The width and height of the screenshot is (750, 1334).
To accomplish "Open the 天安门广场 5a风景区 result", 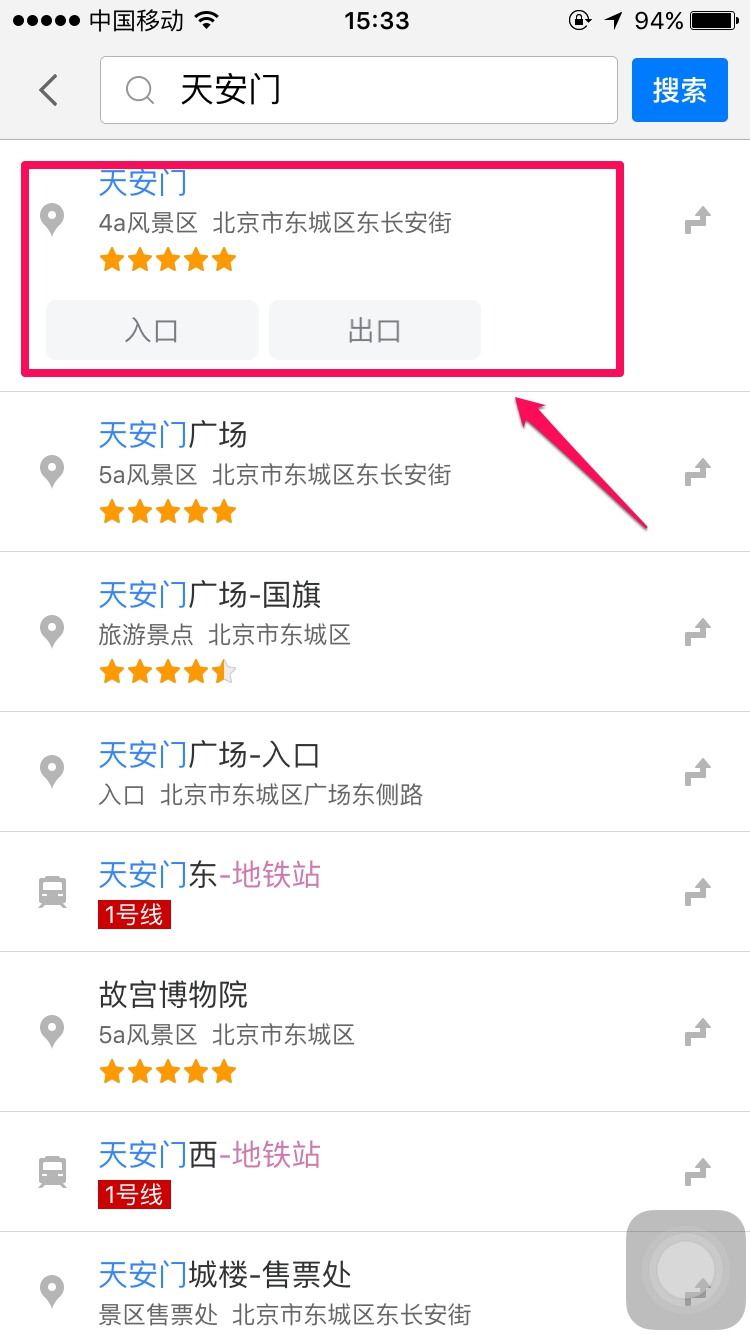I will pyautogui.click(x=300, y=471).
